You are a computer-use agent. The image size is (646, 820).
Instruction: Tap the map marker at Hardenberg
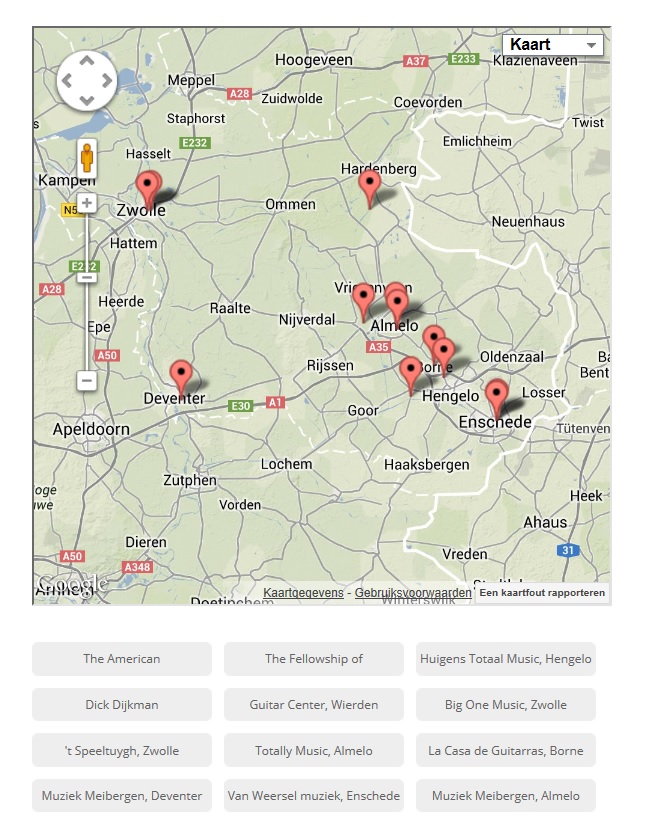(370, 186)
